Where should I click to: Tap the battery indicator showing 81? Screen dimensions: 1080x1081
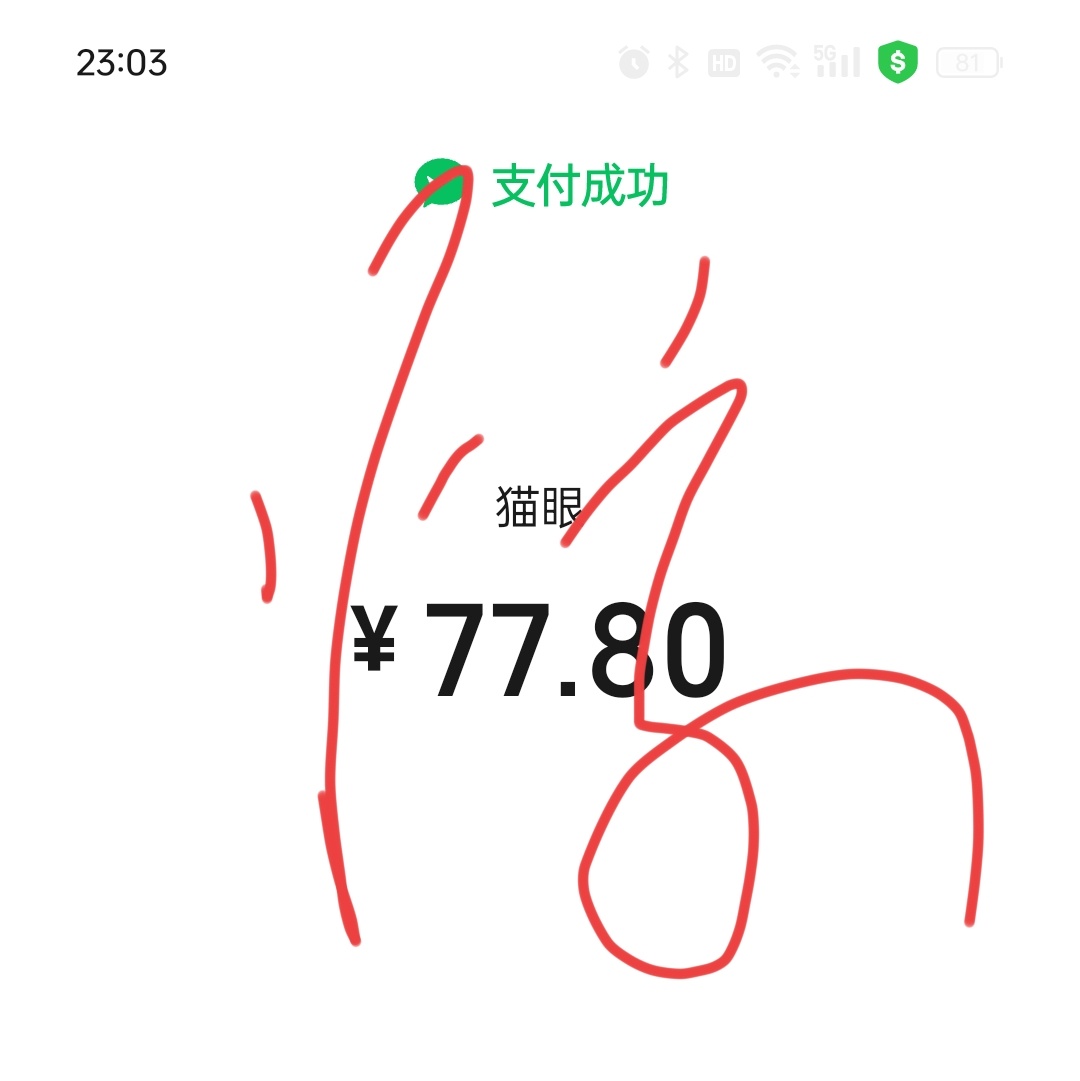click(966, 62)
